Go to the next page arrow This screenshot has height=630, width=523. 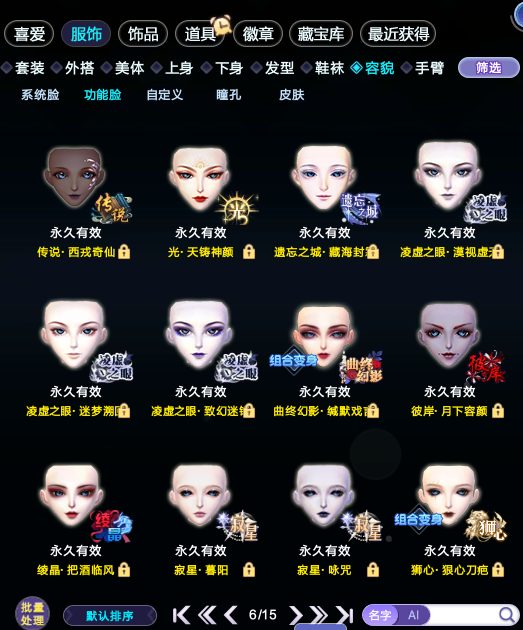click(x=296, y=615)
